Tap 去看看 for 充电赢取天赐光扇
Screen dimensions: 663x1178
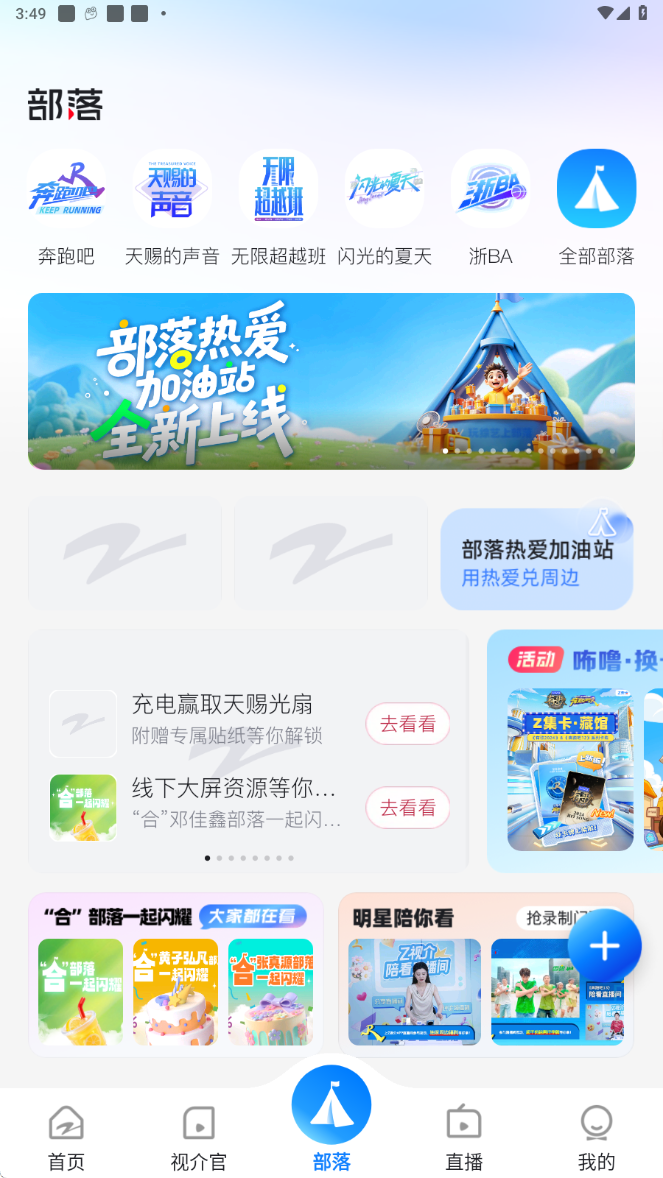(x=407, y=724)
